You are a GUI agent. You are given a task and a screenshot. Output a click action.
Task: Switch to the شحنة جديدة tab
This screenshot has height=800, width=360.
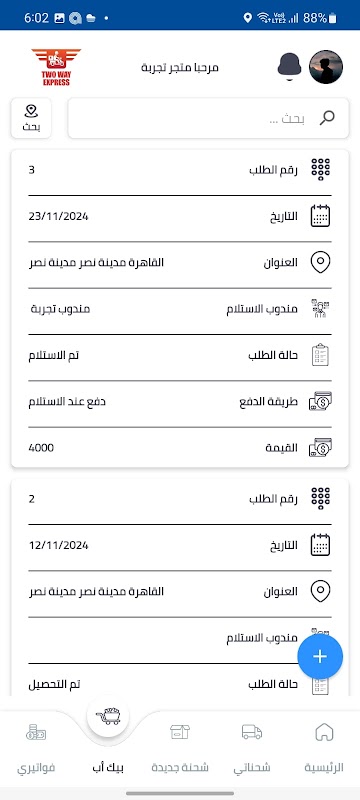[180, 747]
